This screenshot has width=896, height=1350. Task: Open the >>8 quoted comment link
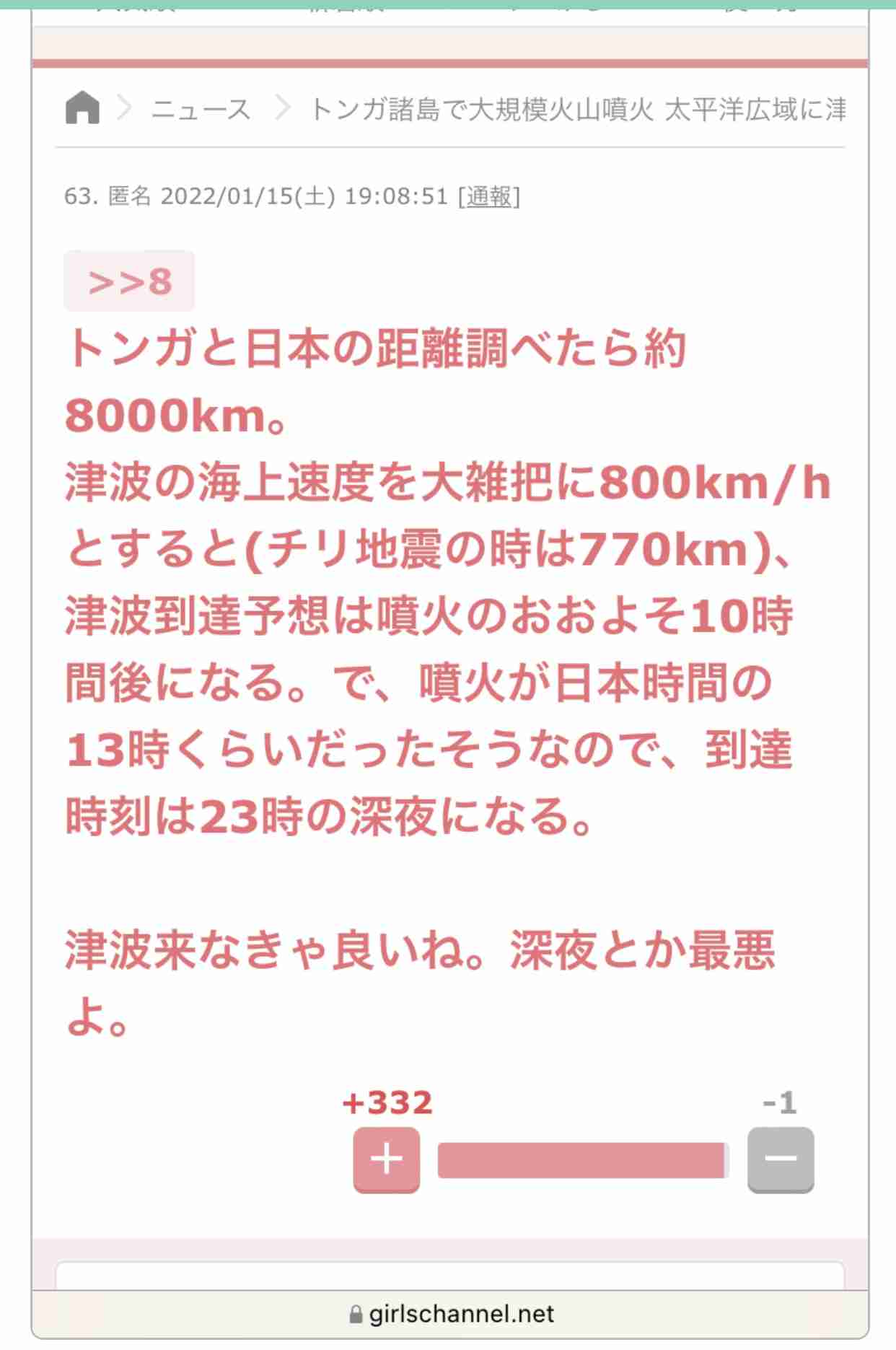pyautogui.click(x=128, y=283)
